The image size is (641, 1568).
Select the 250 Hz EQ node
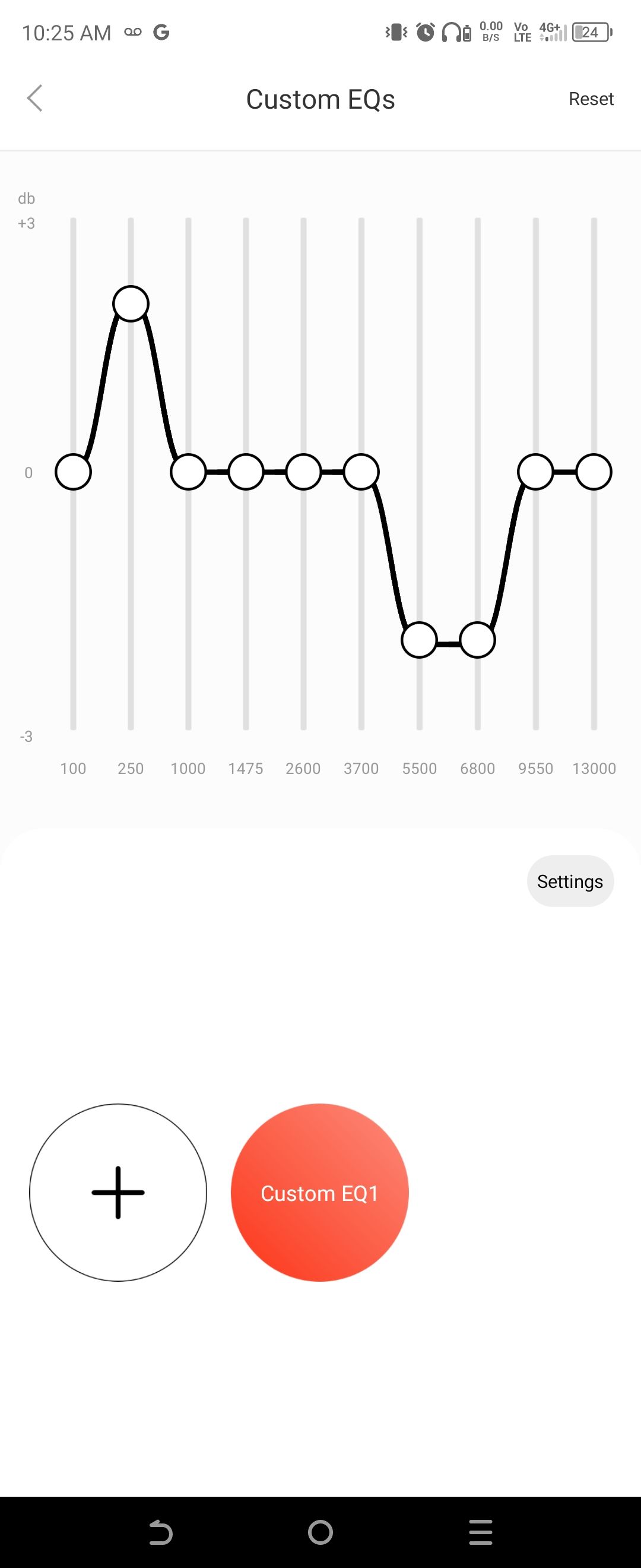tap(130, 302)
